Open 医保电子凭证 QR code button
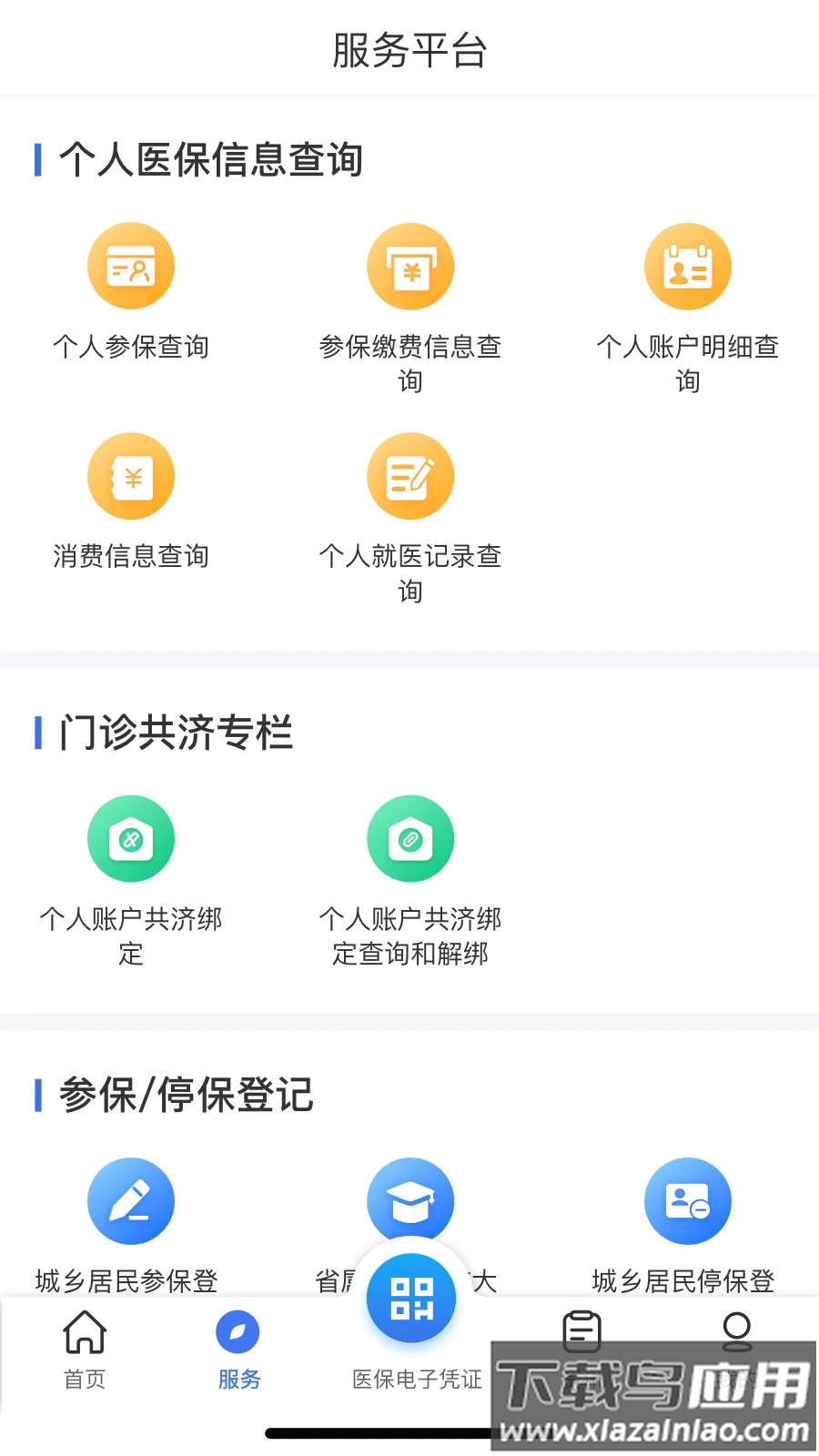Viewport: 819px width, 1456px height. point(410,1299)
